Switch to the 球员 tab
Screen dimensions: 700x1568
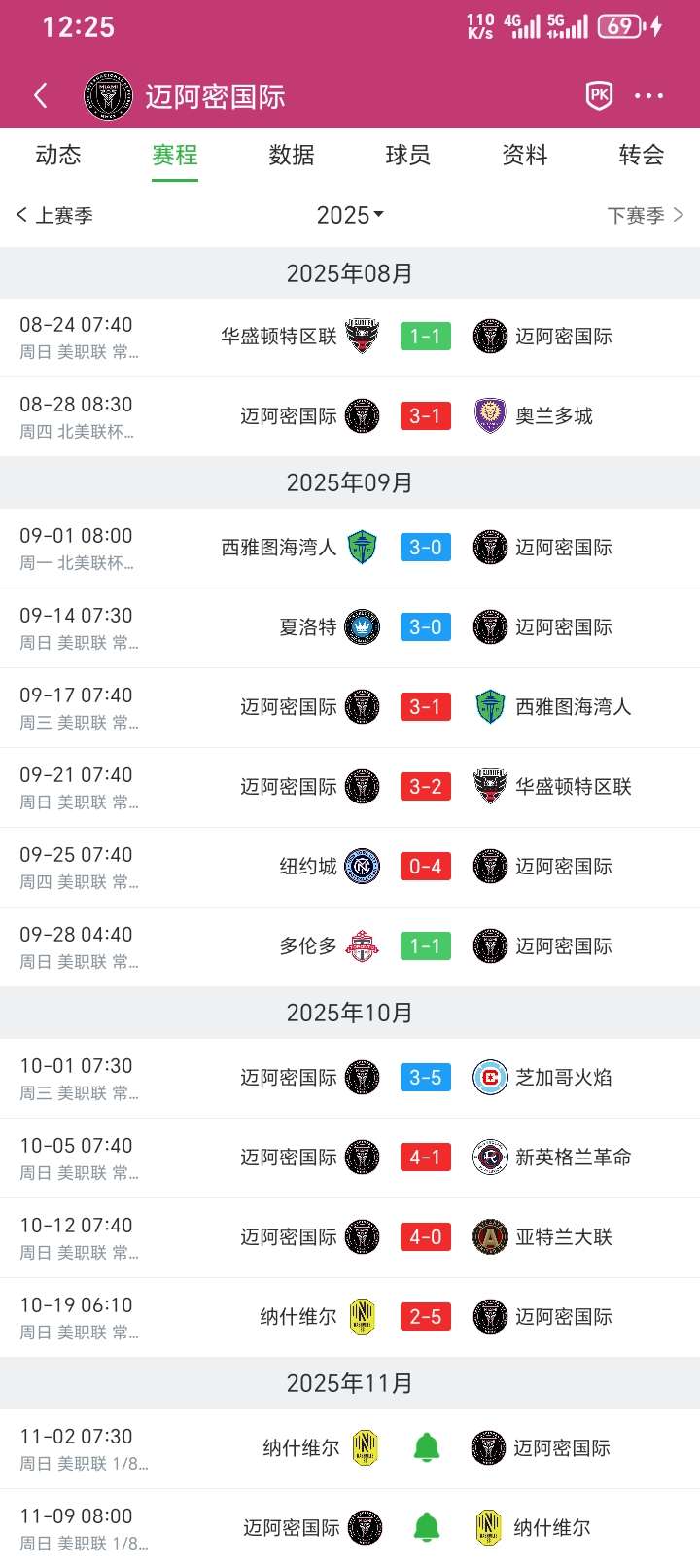pyautogui.click(x=408, y=155)
